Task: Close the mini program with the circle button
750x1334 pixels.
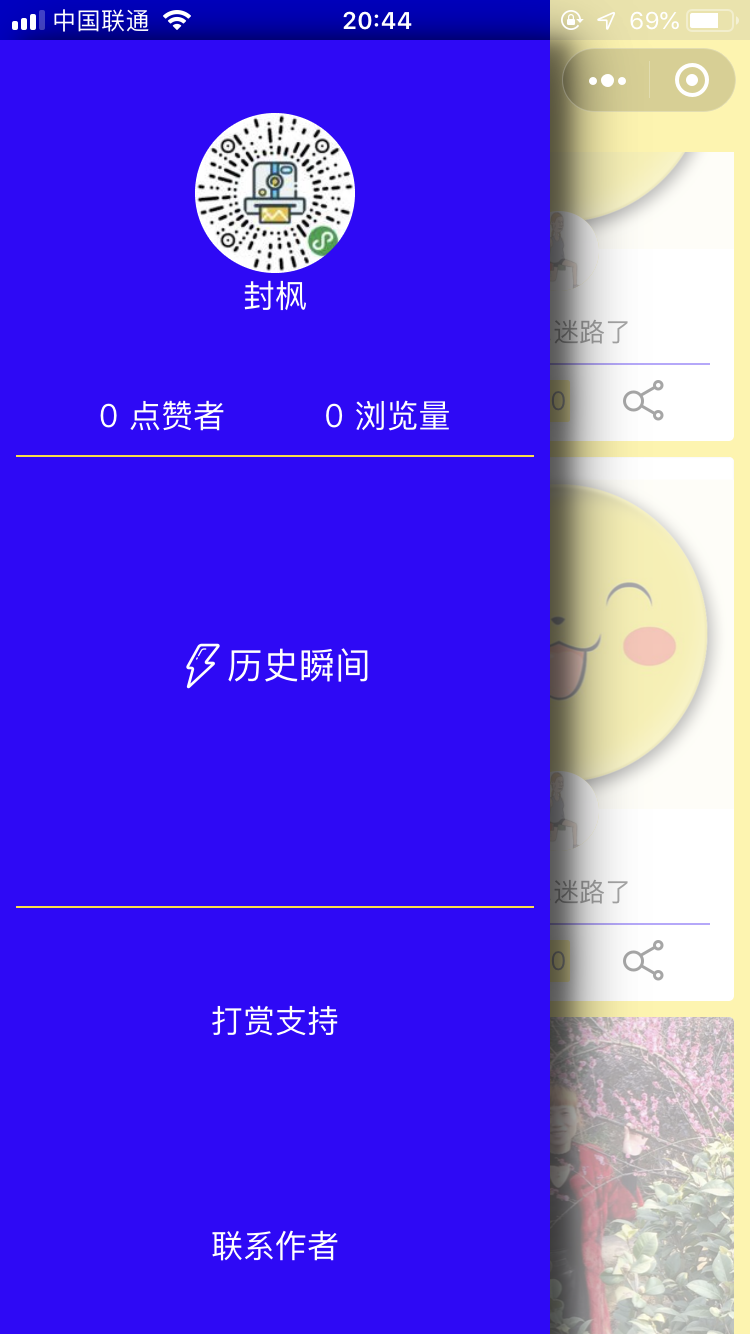Action: coord(692,81)
